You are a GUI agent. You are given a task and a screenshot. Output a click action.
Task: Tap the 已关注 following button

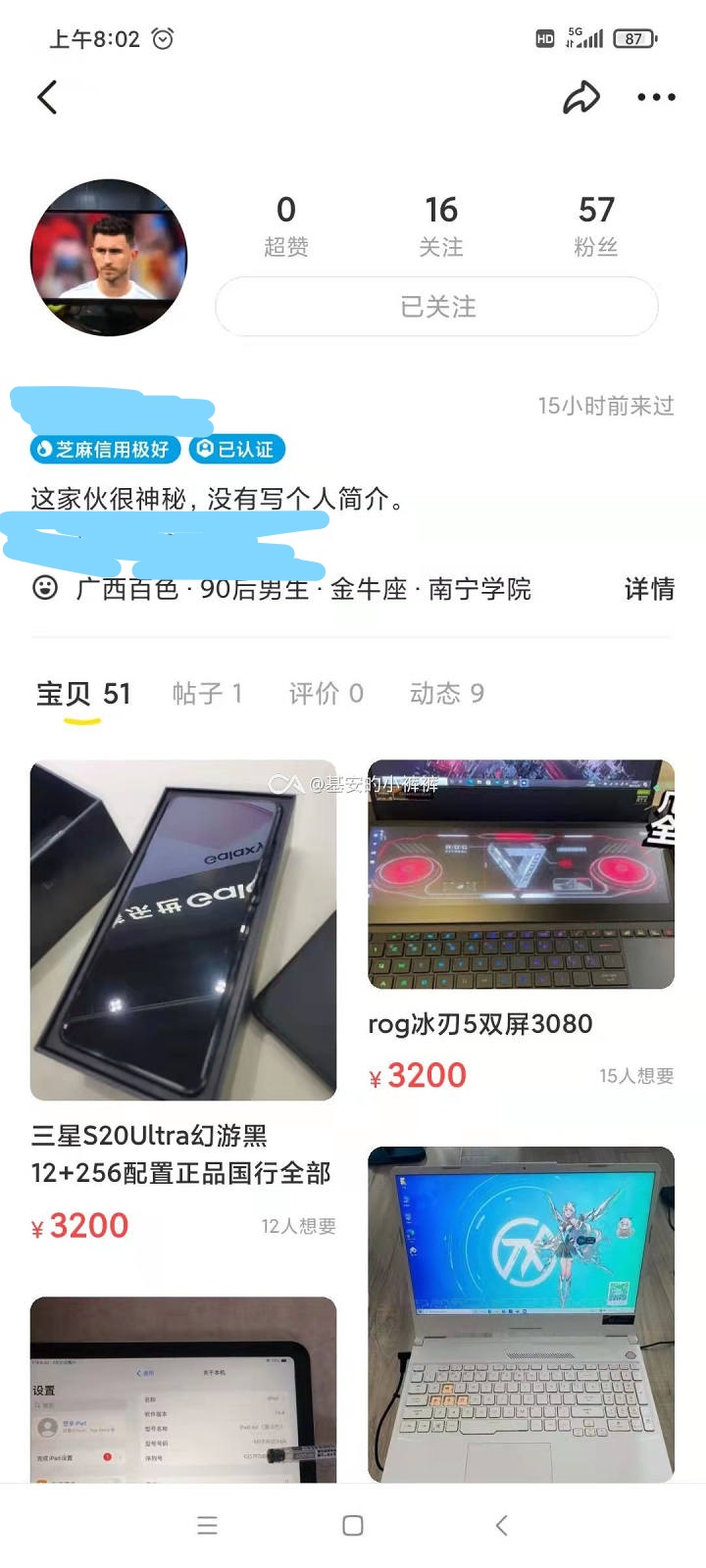(436, 307)
